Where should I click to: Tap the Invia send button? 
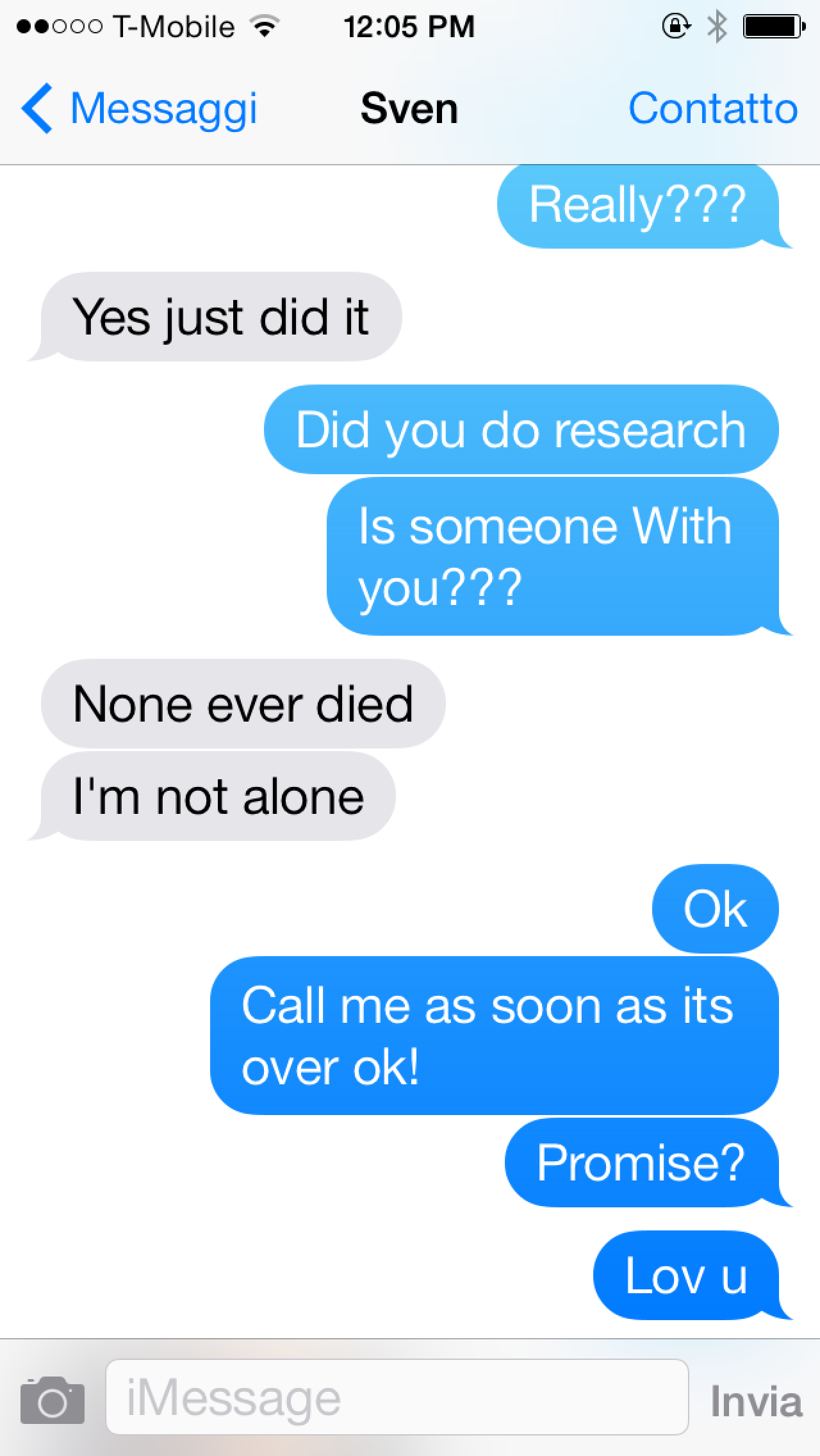756,1401
